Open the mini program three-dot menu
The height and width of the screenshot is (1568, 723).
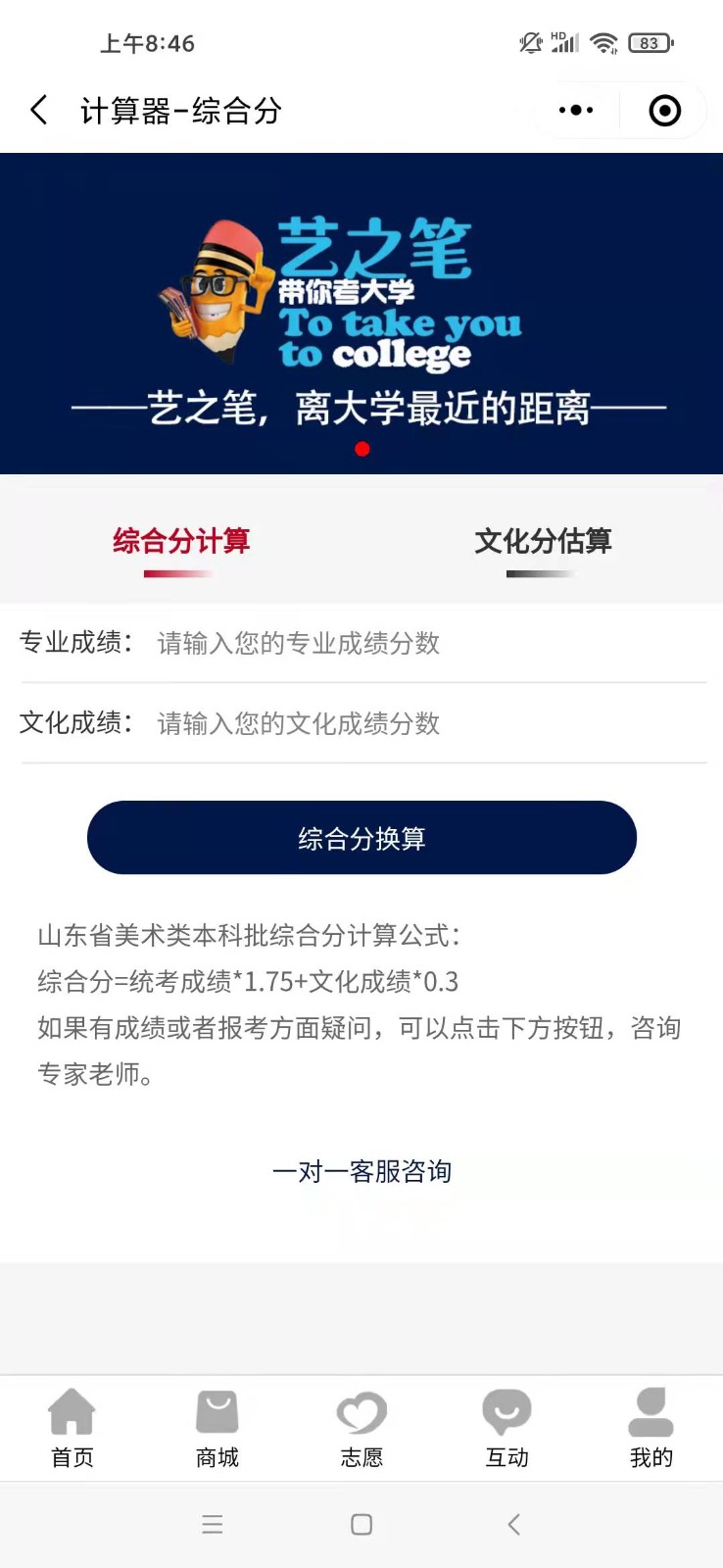(x=576, y=110)
